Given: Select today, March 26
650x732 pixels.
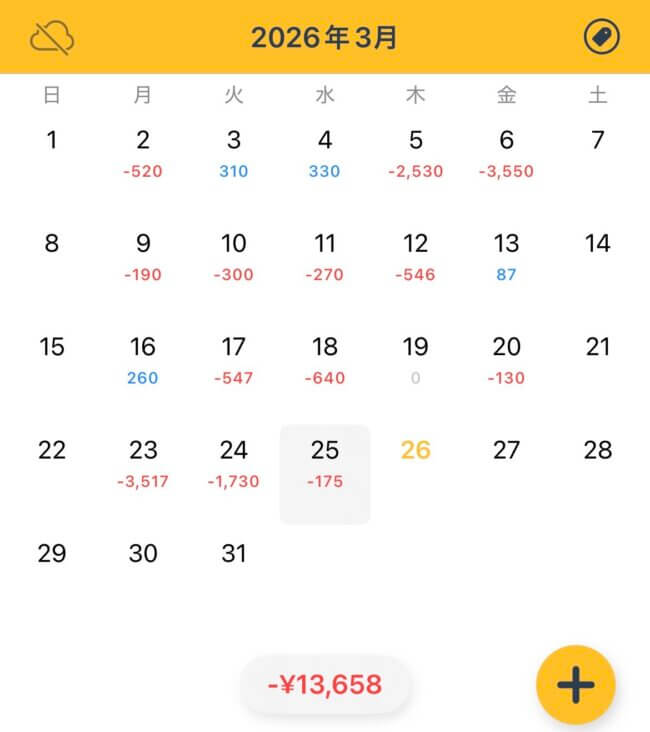Looking at the screenshot, I should pyautogui.click(x=415, y=451).
